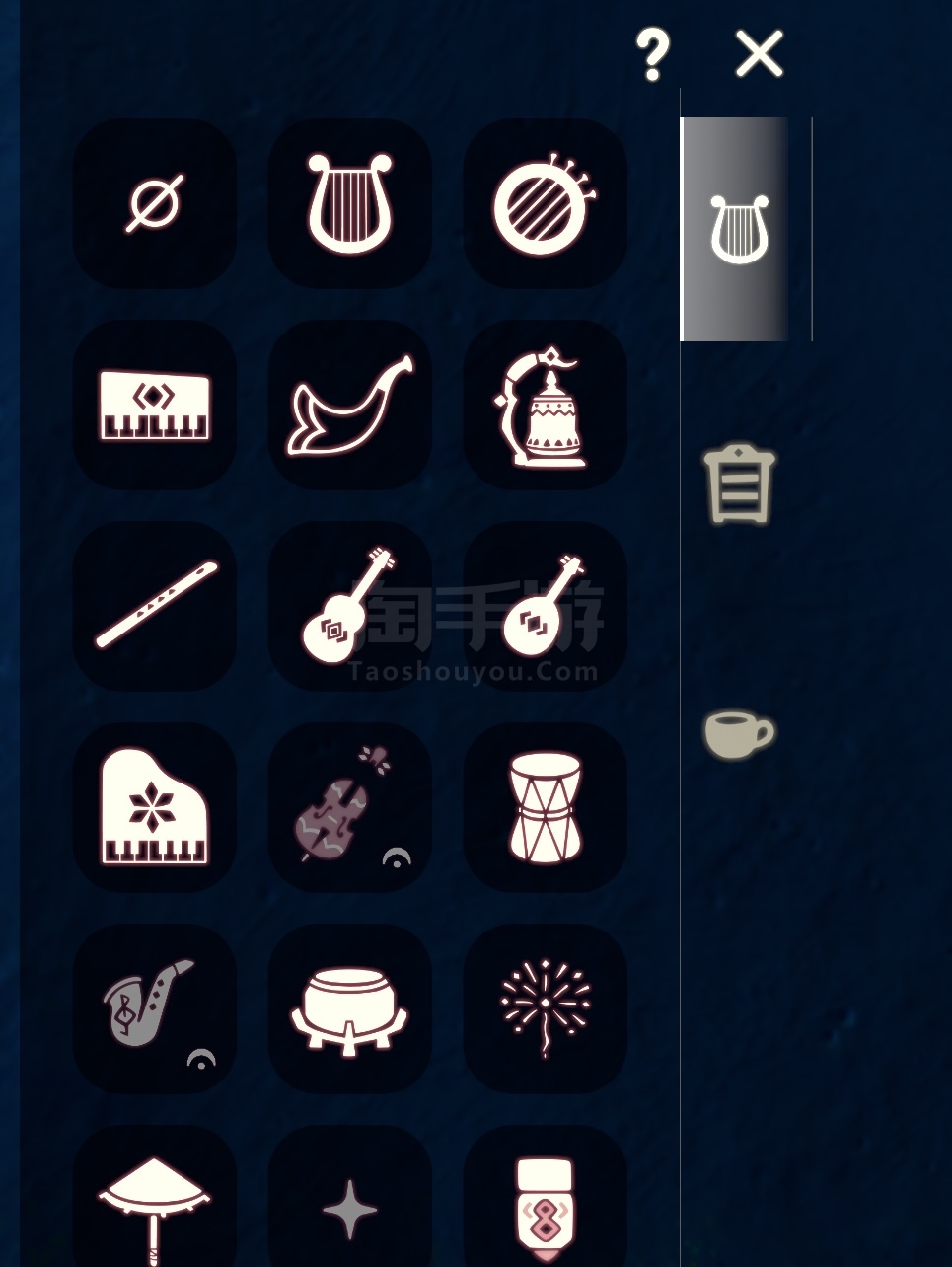Viewport: 952px width, 1267px height.
Task: Select the hanging bell instrument
Action: pos(545,405)
